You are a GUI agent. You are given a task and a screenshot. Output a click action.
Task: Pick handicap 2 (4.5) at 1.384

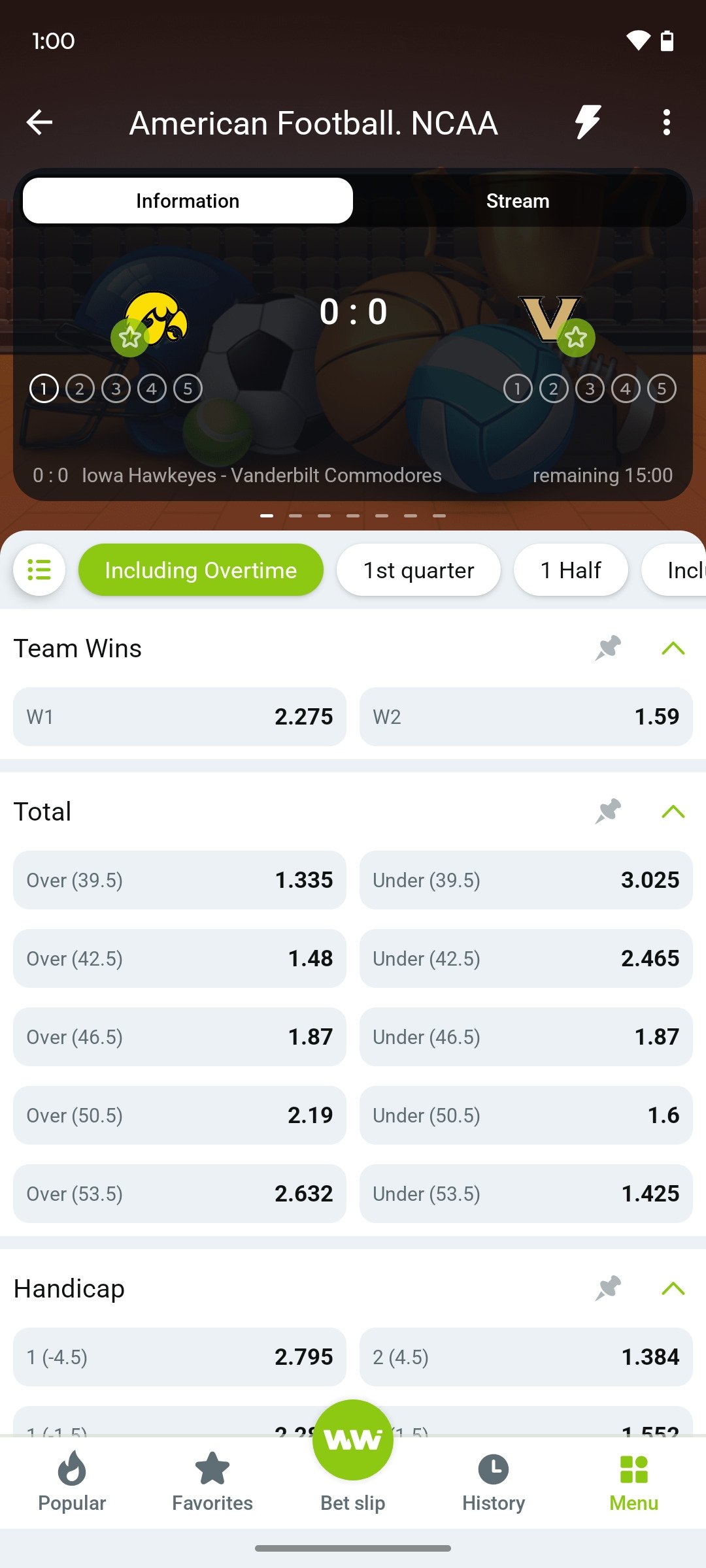pos(526,1357)
